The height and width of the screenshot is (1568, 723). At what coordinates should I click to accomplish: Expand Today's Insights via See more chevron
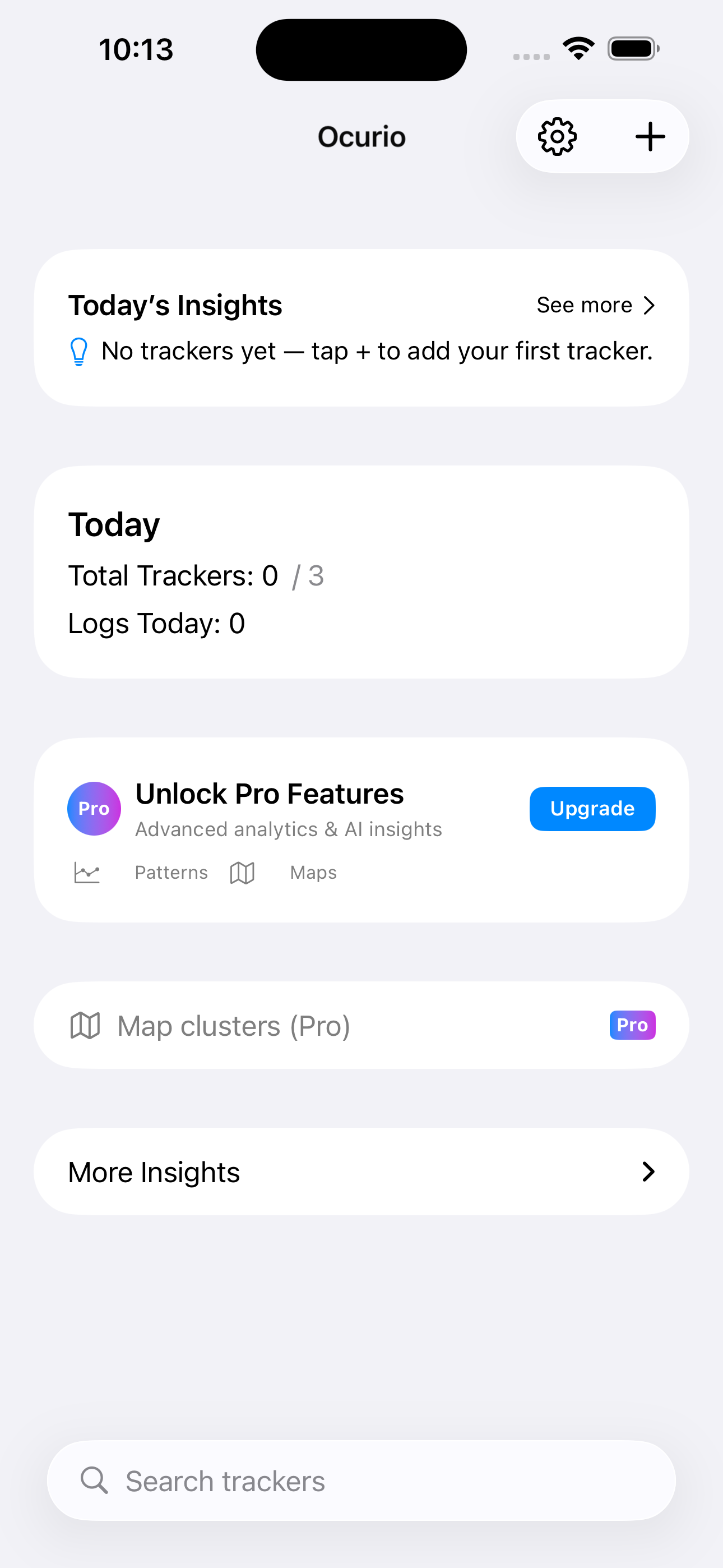click(x=649, y=305)
